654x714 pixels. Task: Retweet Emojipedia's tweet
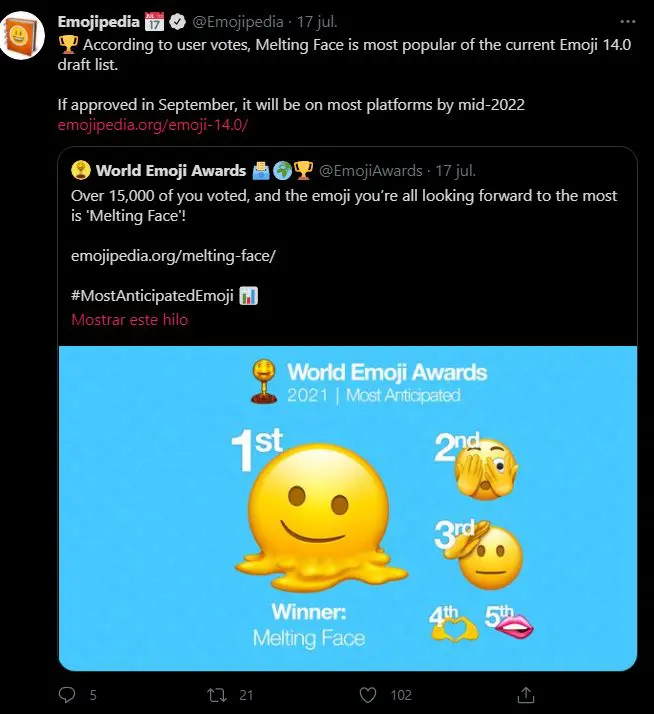(215, 693)
